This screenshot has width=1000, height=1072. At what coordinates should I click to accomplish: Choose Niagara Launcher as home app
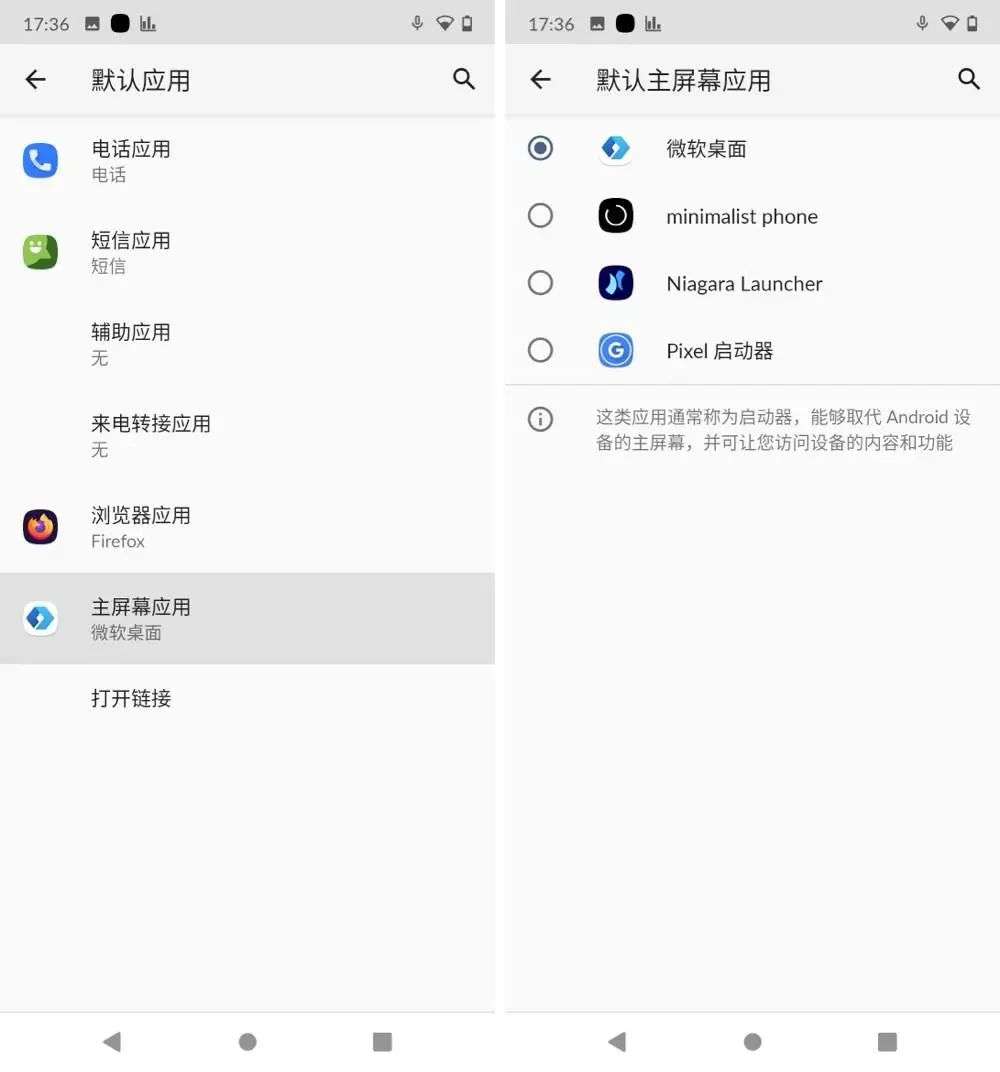753,283
